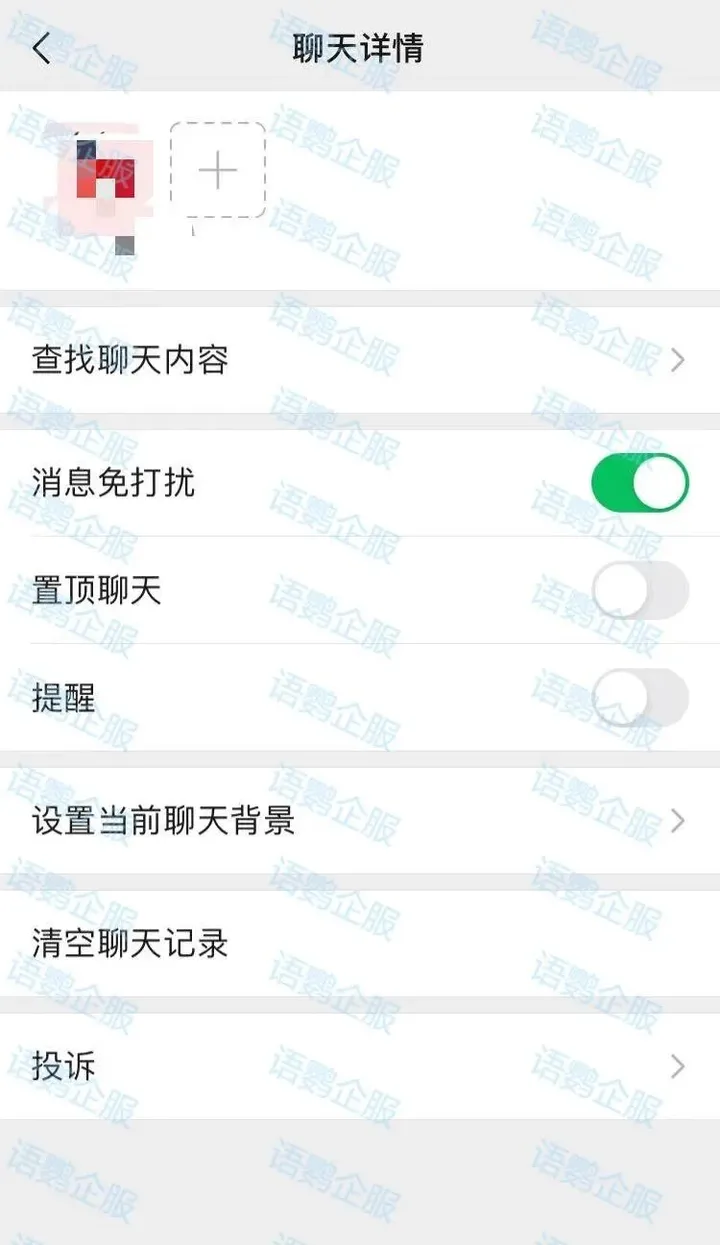Open 投诉 page
The height and width of the screenshot is (1245, 720).
click(360, 1066)
